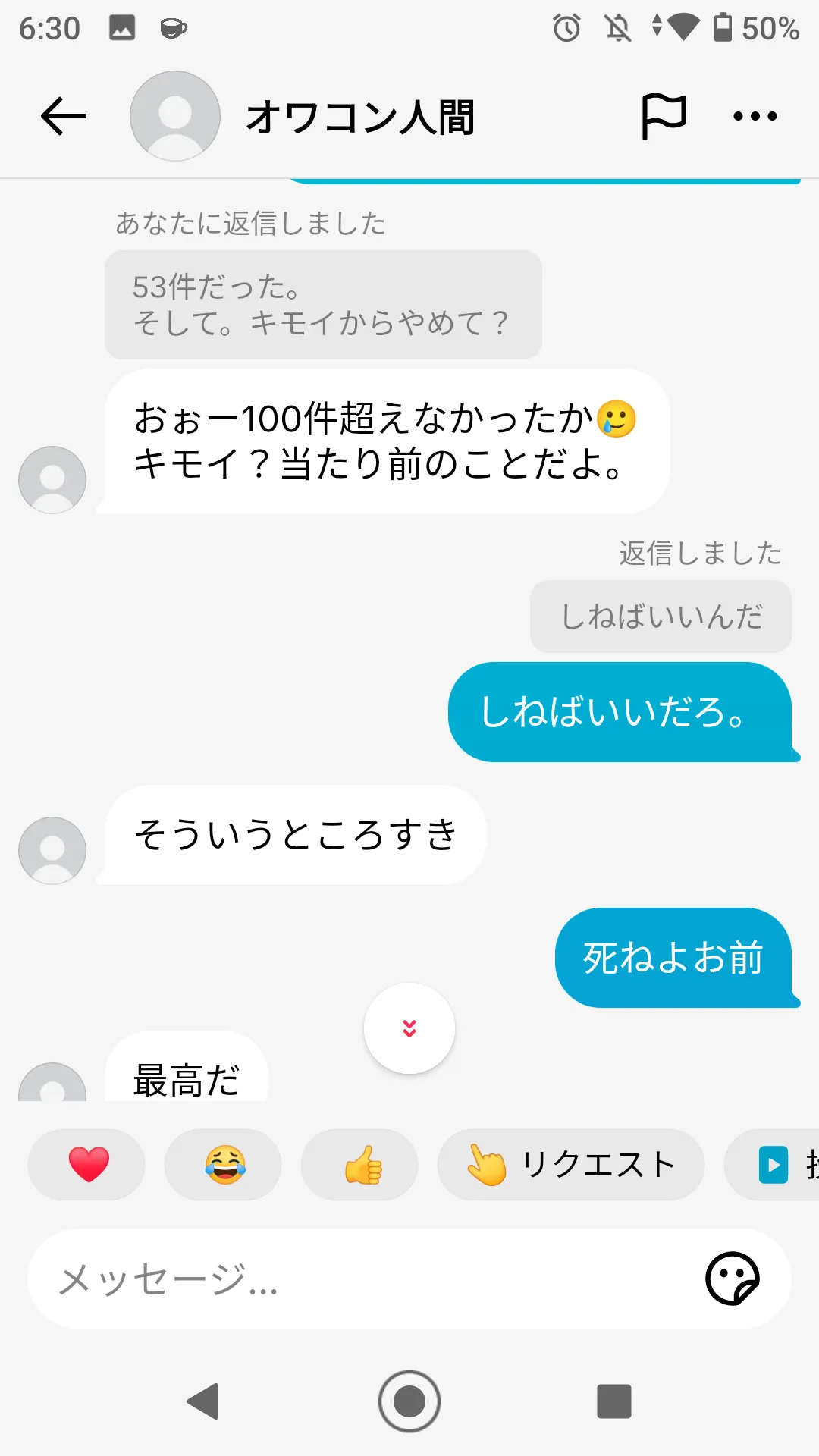
Task: Go to the Android home screen
Action: (409, 1401)
